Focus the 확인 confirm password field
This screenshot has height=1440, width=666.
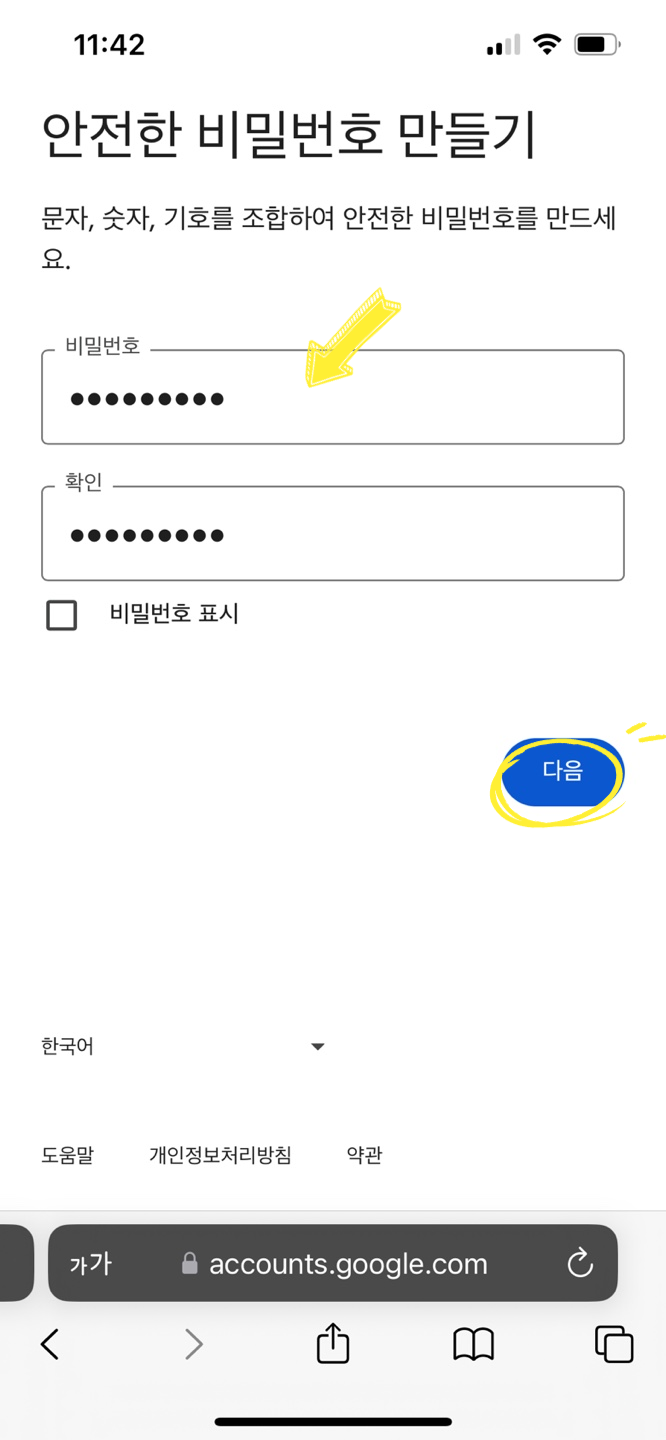(x=333, y=533)
